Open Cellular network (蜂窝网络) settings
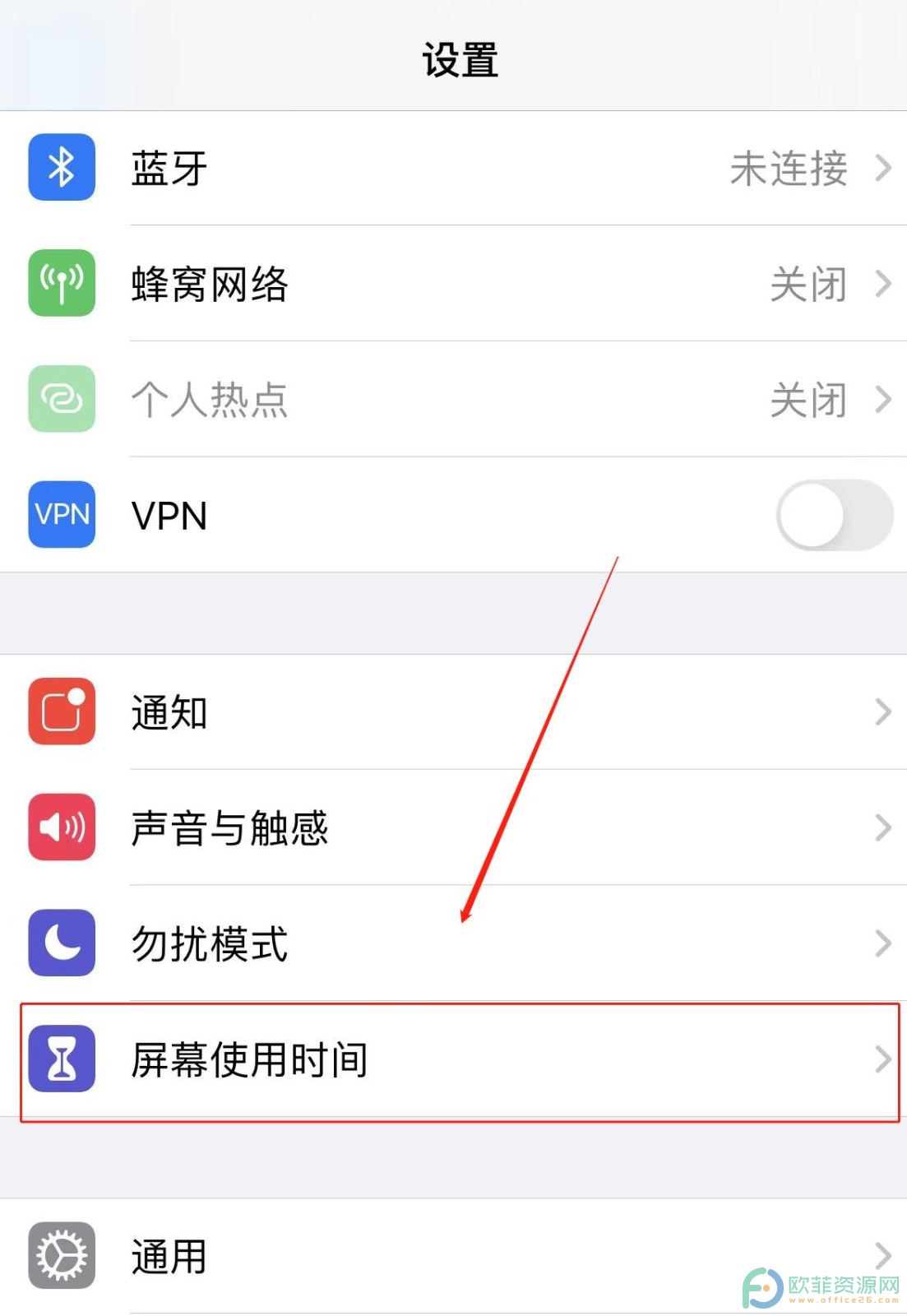This screenshot has width=907, height=1316. click(x=452, y=284)
